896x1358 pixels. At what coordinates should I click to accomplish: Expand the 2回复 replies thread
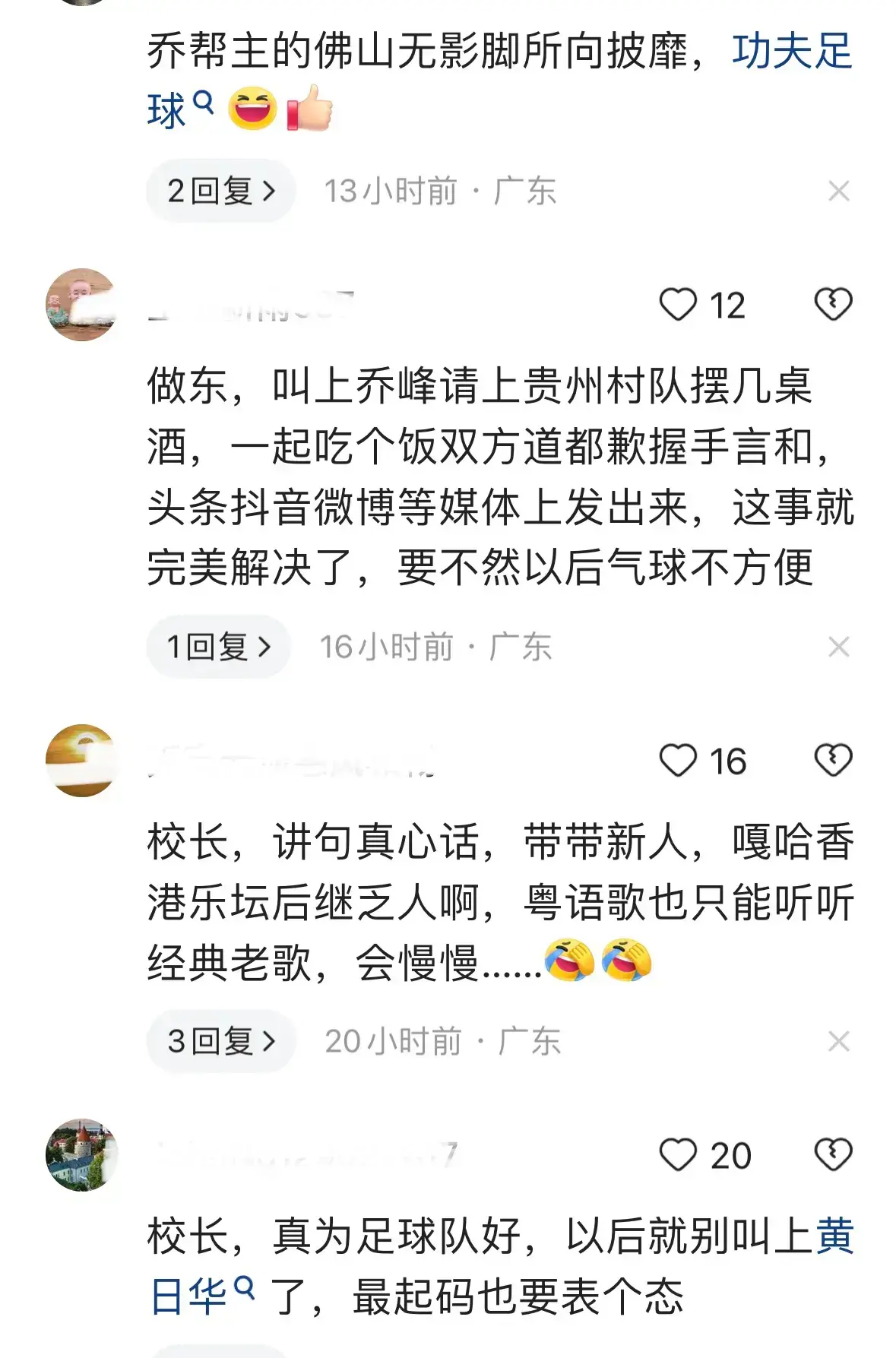[x=220, y=191]
